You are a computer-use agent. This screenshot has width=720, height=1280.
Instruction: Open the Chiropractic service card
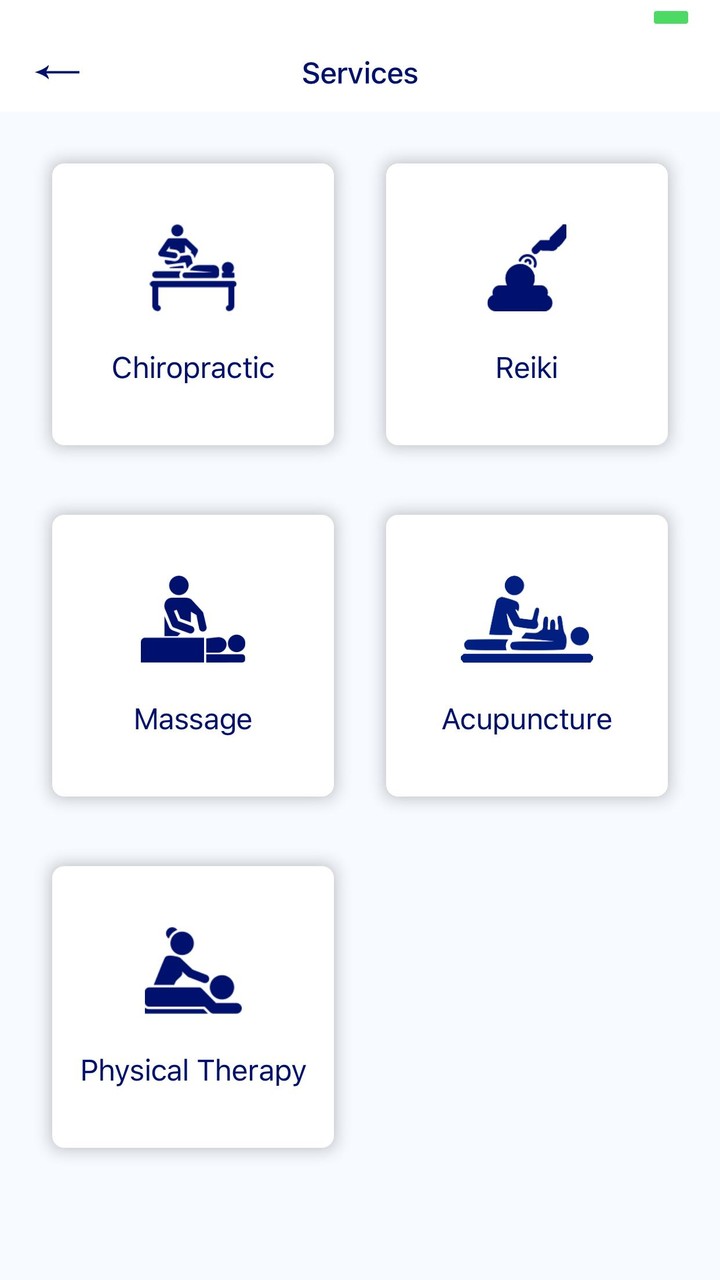pyautogui.click(x=193, y=304)
